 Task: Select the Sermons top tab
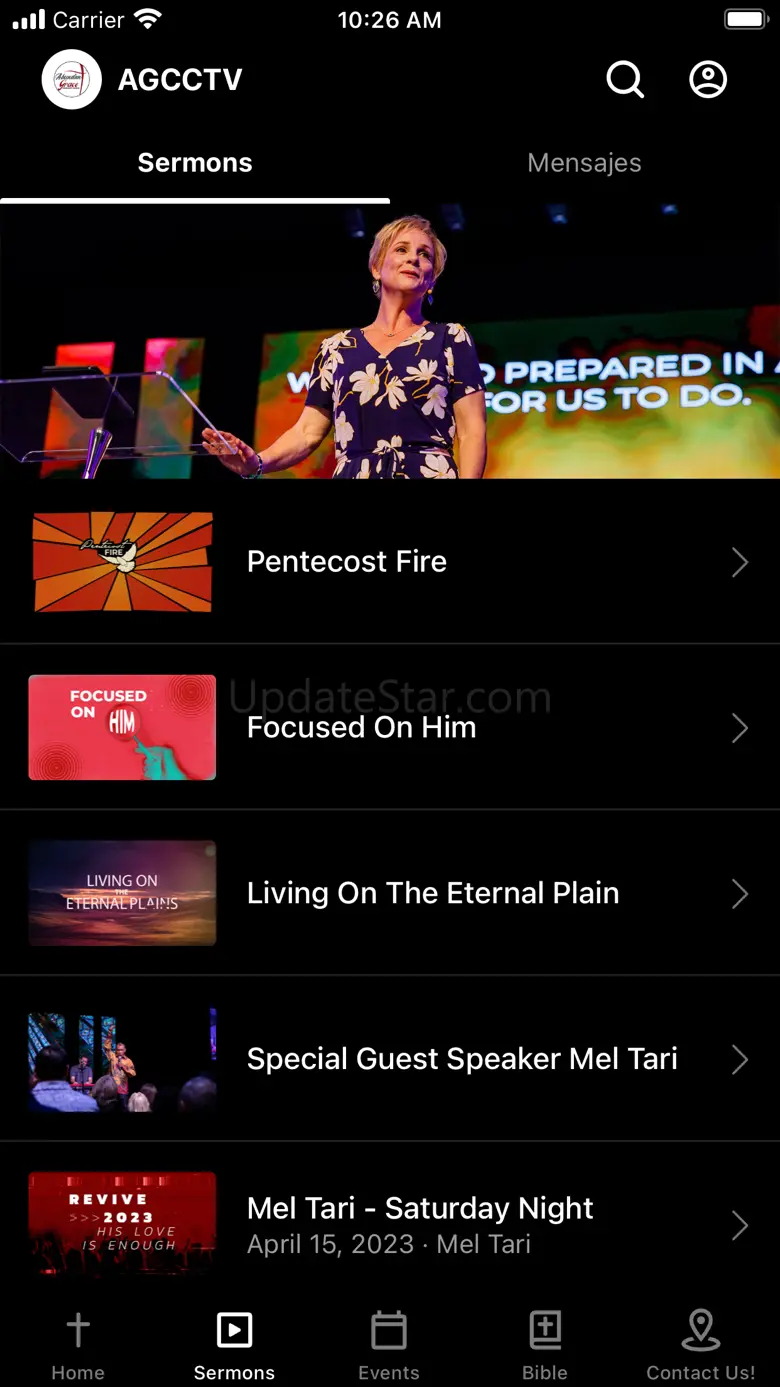click(195, 163)
